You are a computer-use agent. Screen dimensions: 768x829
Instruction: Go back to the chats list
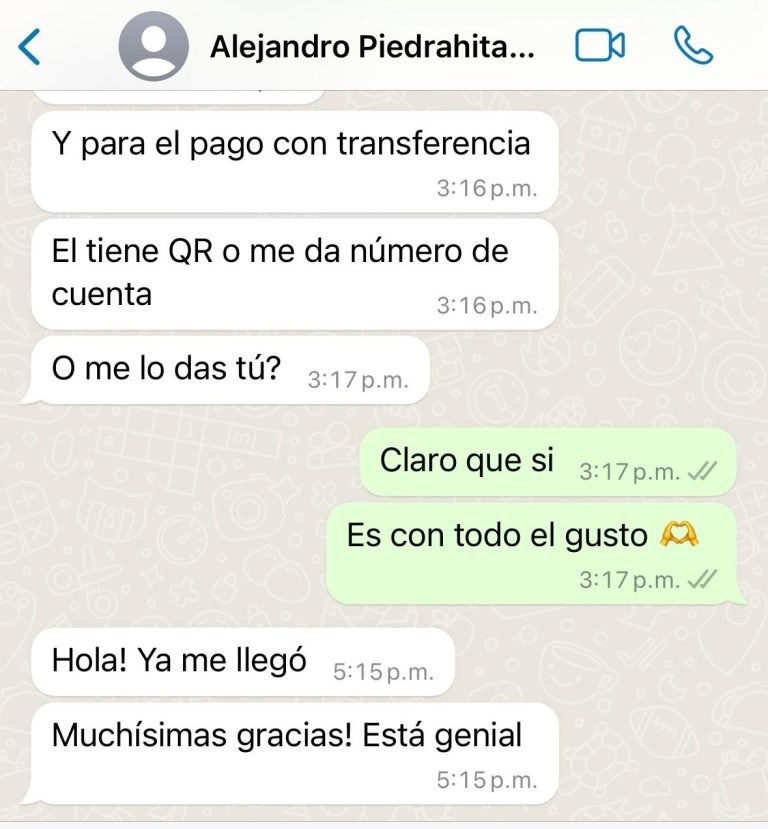pyautogui.click(x=31, y=46)
